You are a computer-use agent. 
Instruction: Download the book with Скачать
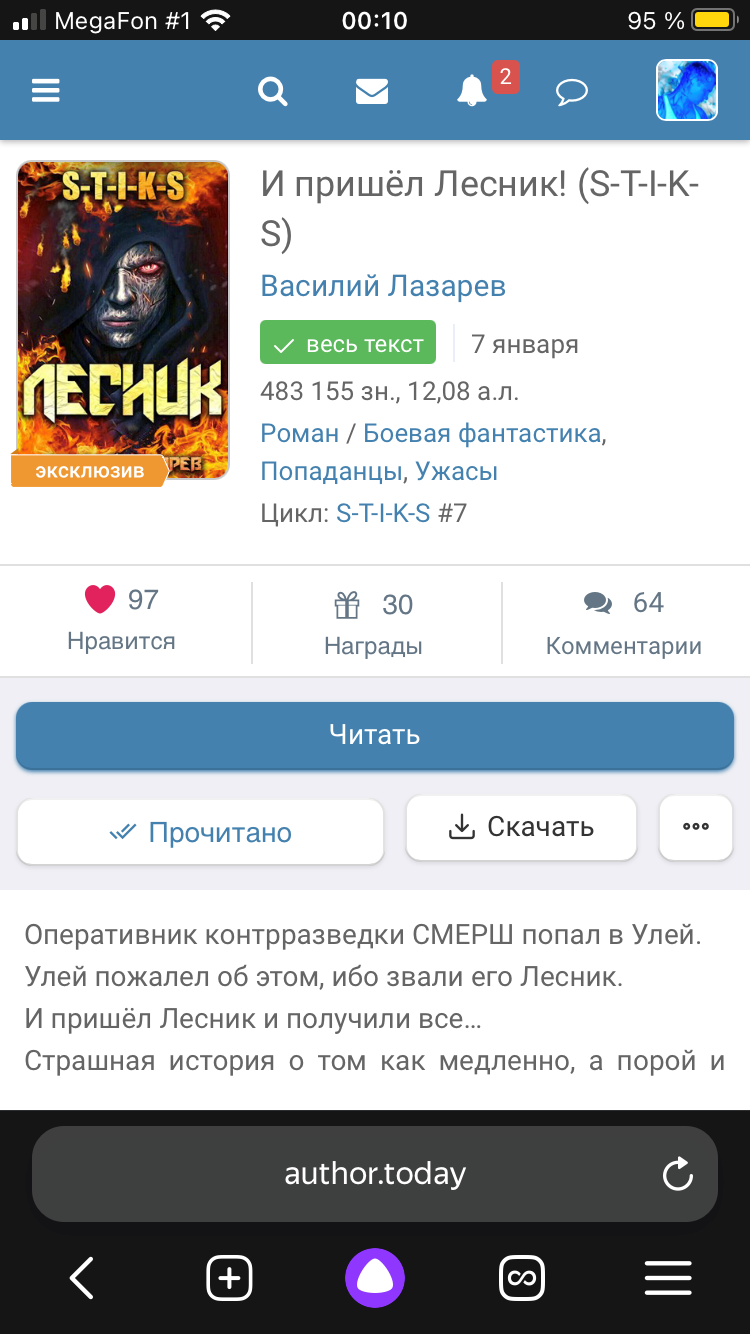coord(521,827)
